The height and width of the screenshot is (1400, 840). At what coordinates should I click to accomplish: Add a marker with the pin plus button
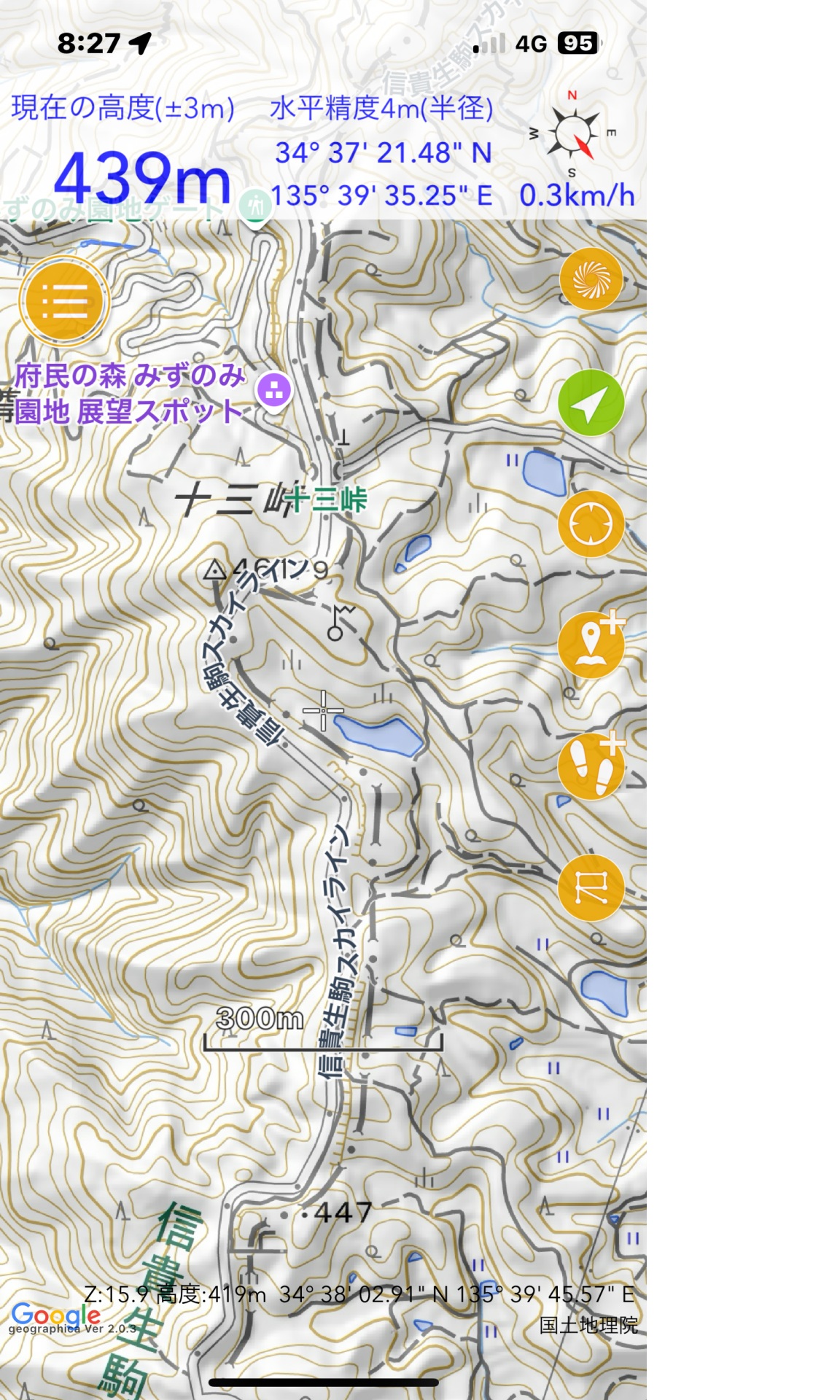(x=591, y=645)
